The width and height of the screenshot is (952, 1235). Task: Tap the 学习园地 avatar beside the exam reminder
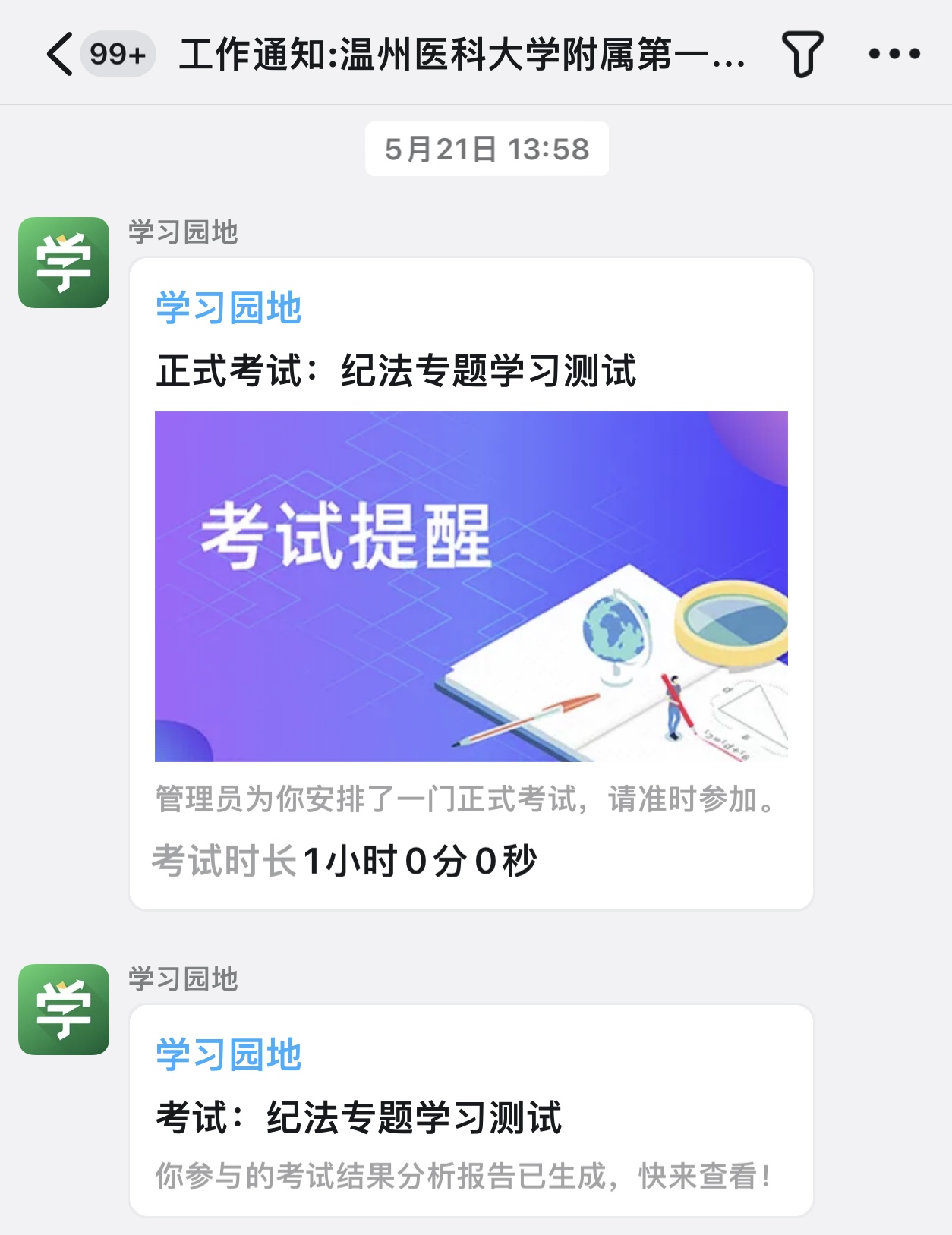[x=64, y=263]
